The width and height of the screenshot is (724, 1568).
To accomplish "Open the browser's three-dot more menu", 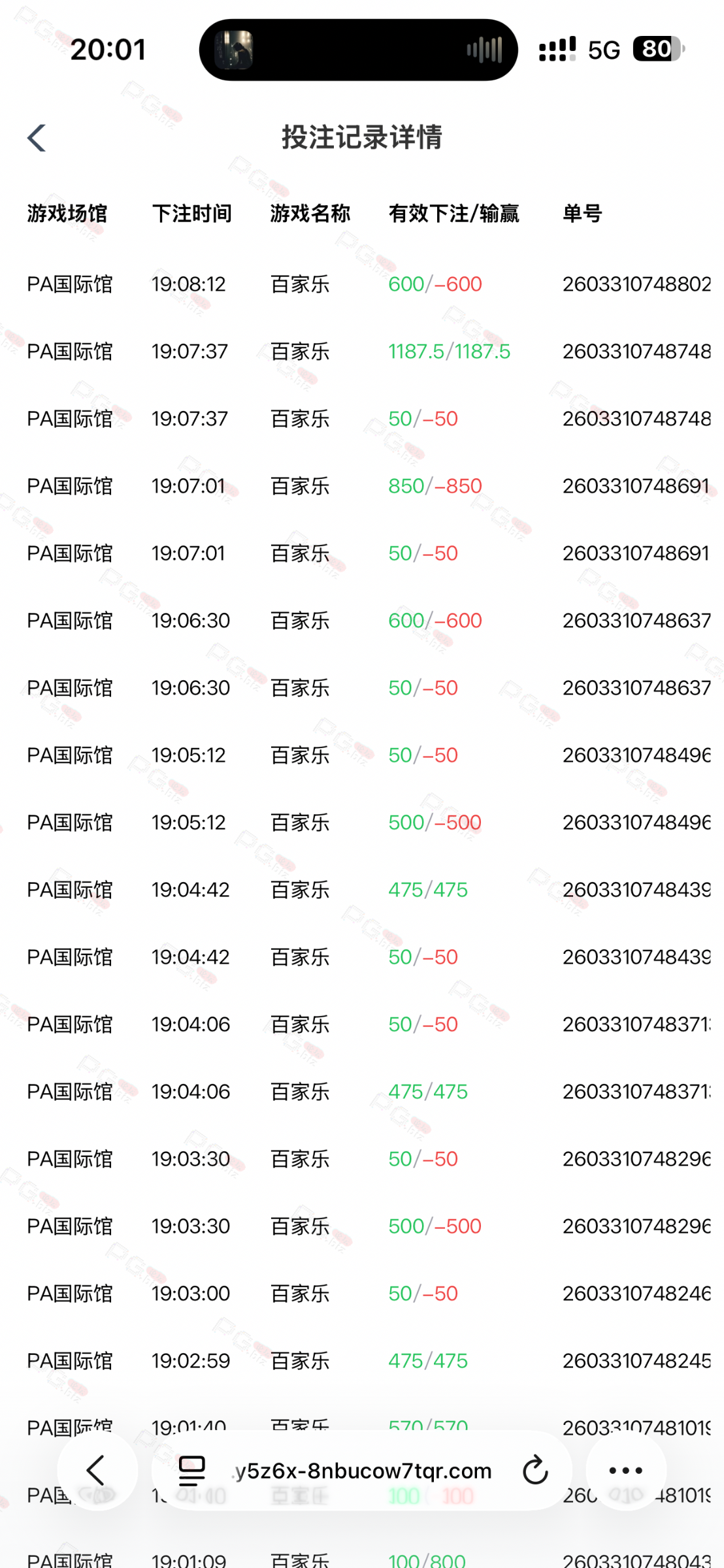I will point(625,1470).
